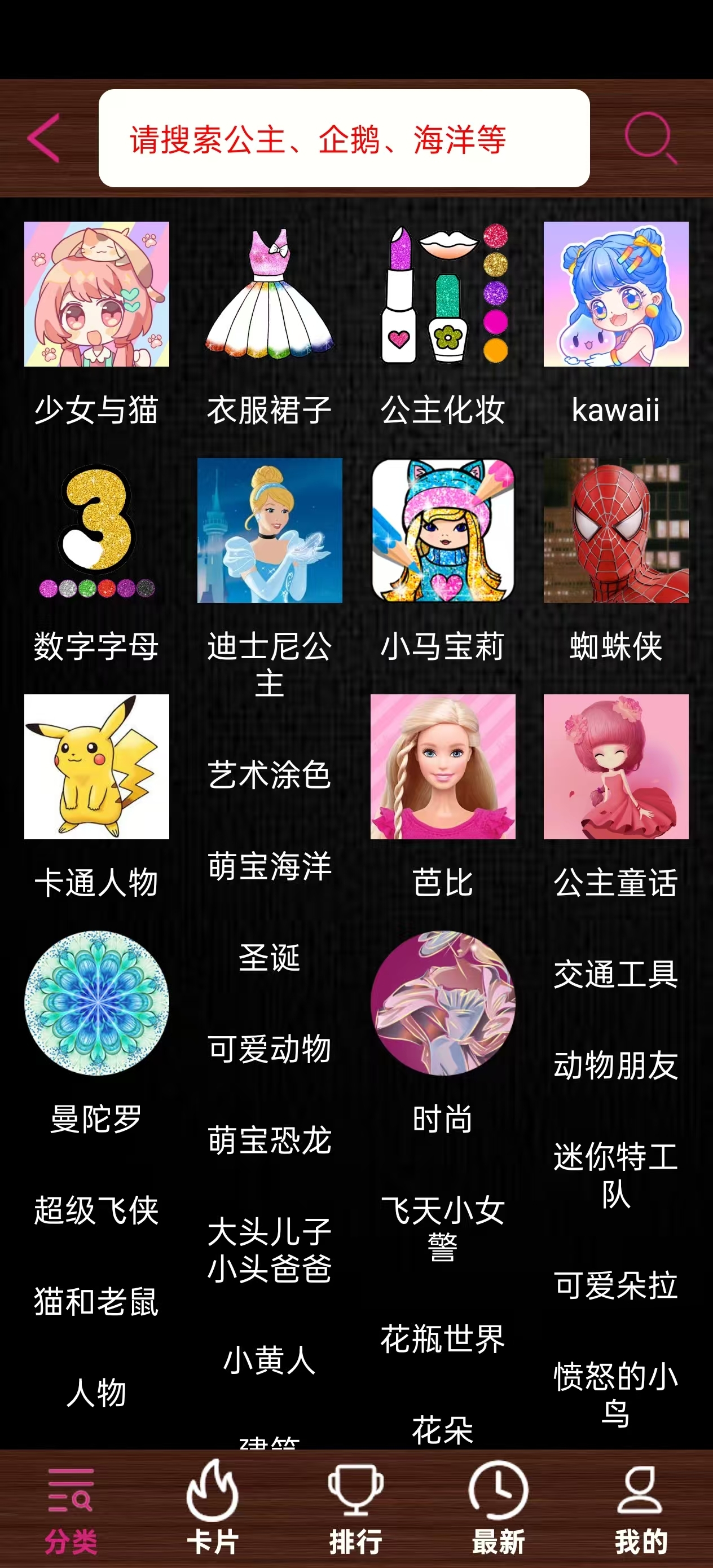Select the 交通工具 category
713x1568 pixels.
click(x=615, y=974)
